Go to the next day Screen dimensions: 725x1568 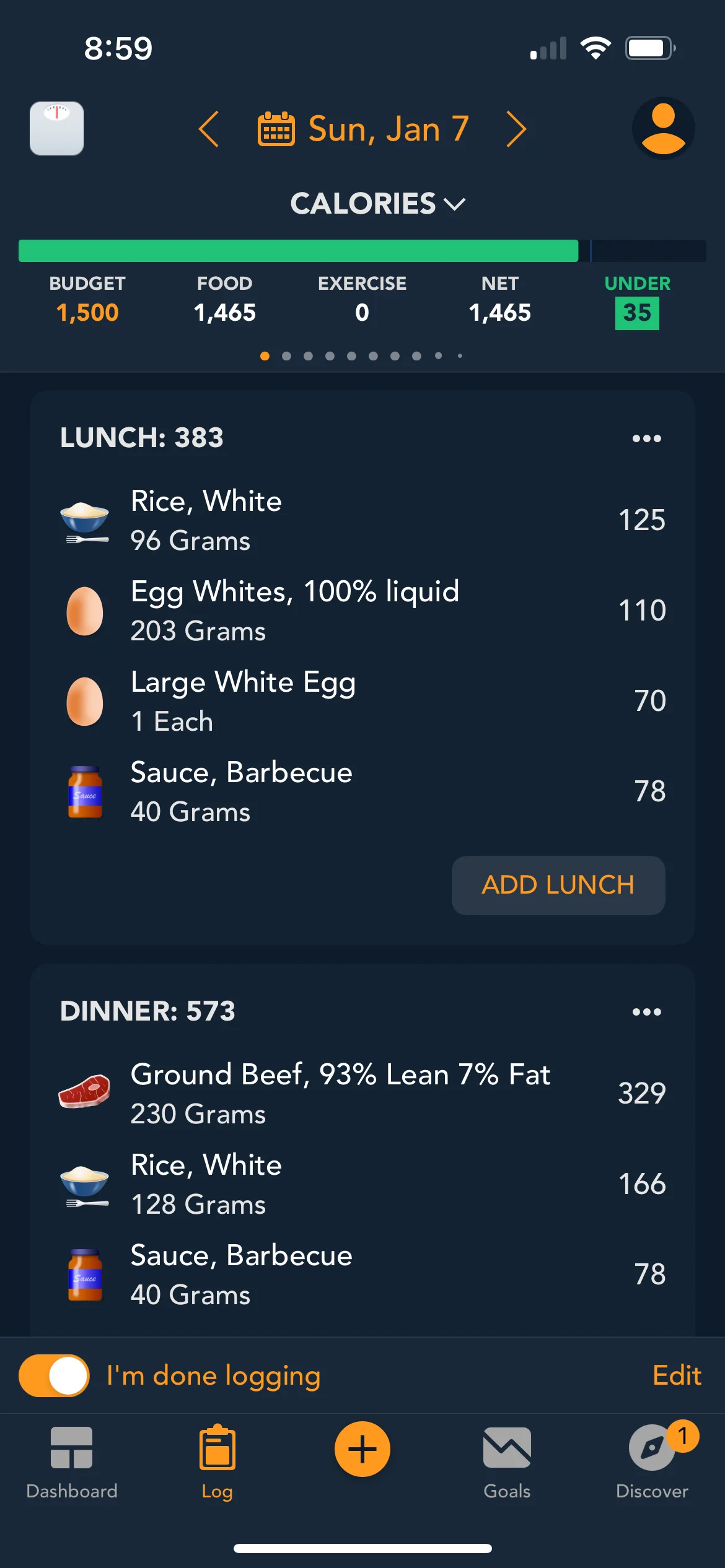click(x=516, y=129)
